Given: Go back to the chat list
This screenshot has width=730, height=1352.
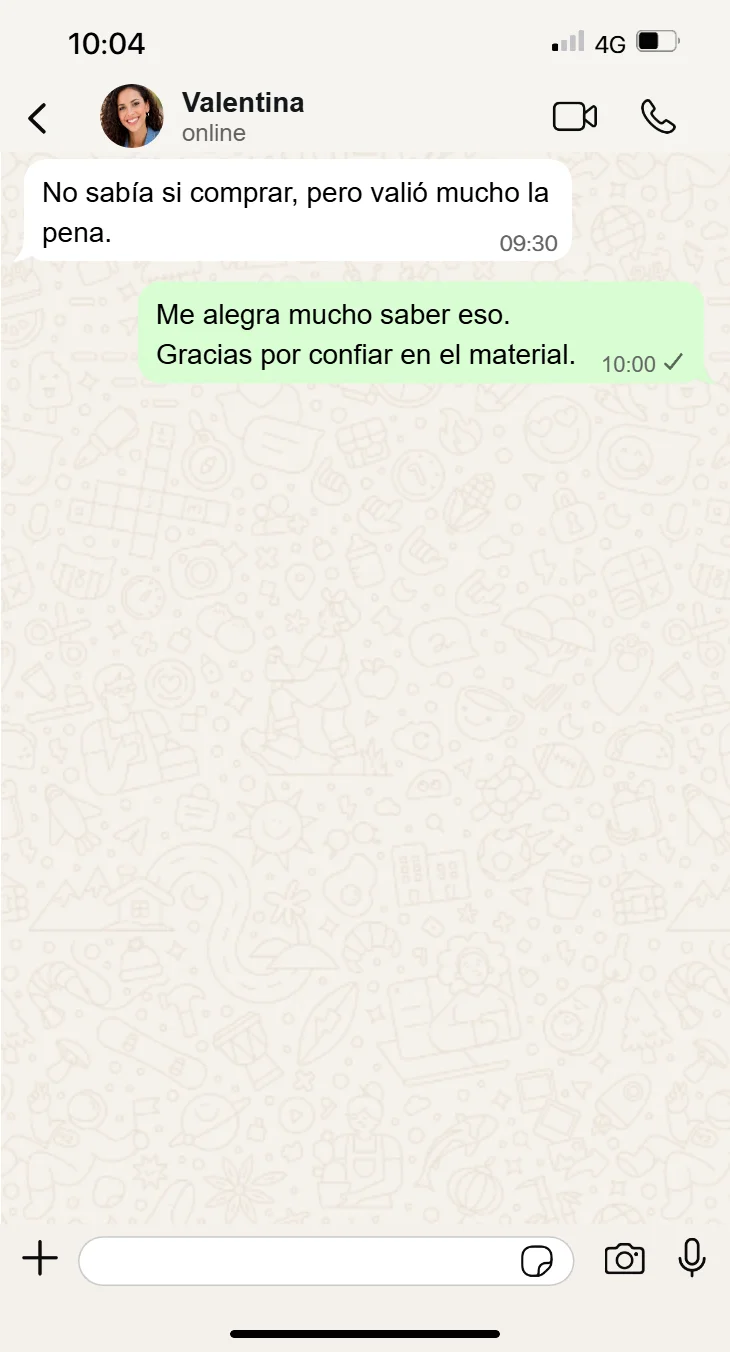Looking at the screenshot, I should (x=37, y=118).
